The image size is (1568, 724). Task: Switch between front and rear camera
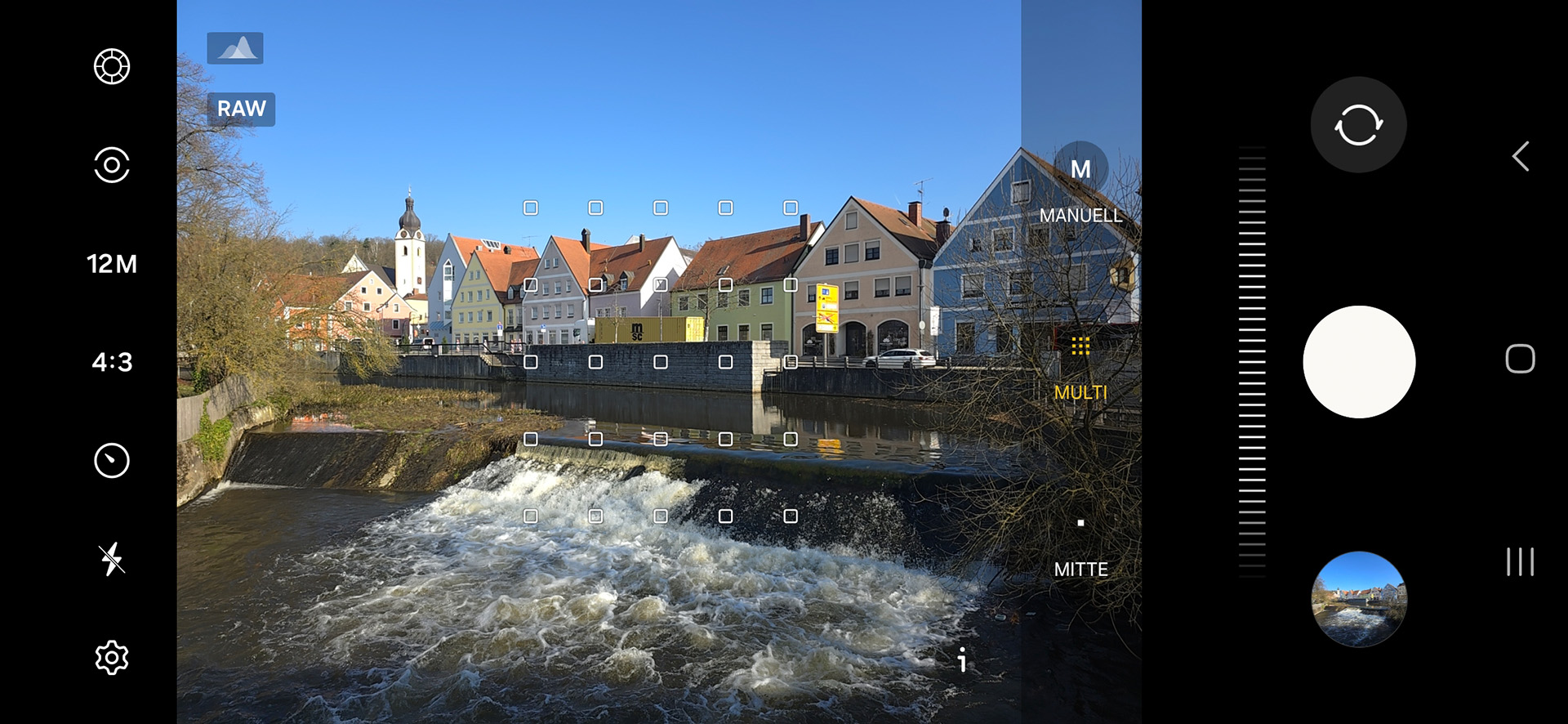[x=1358, y=124]
